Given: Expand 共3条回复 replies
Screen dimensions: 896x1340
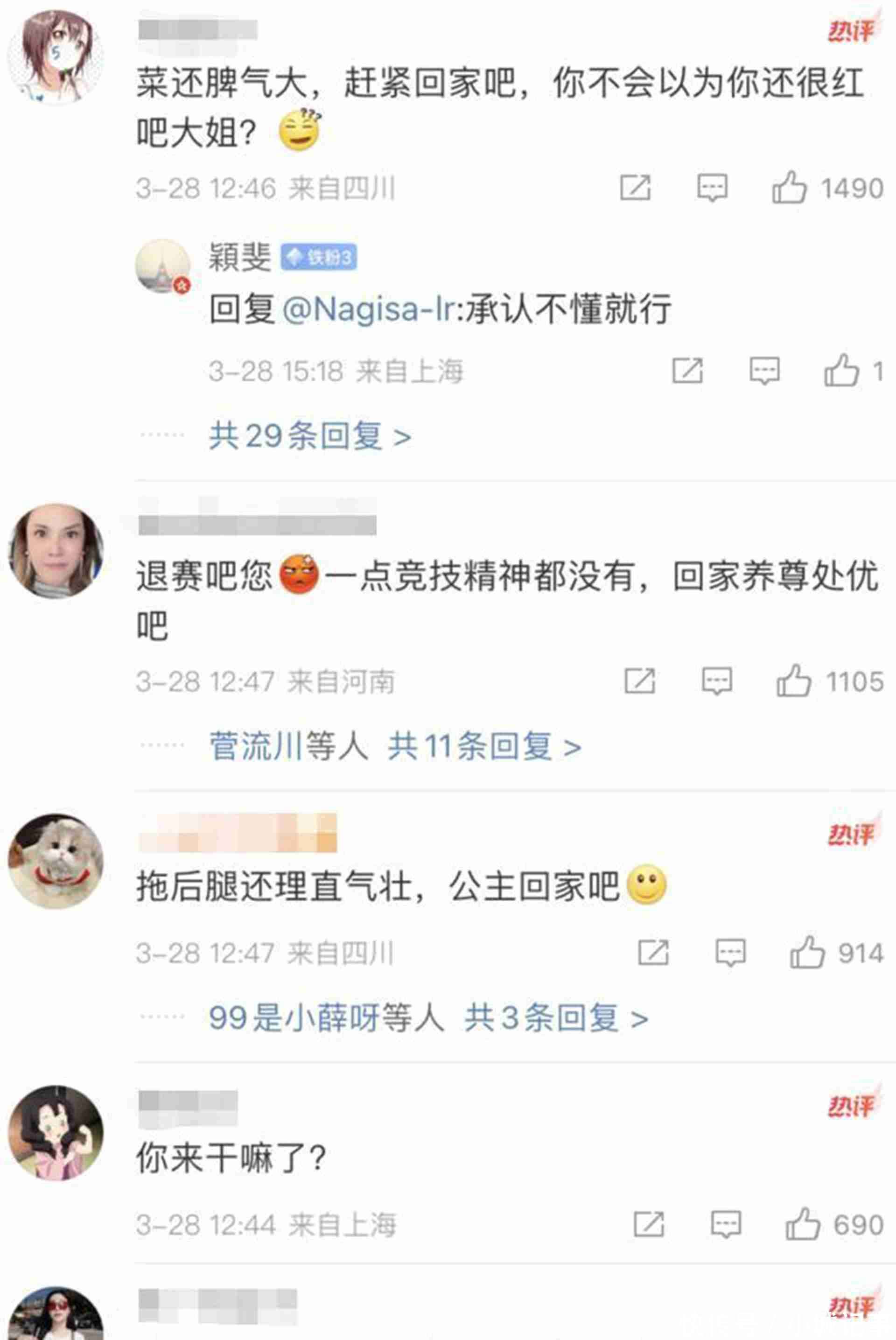Looking at the screenshot, I should (556, 1017).
